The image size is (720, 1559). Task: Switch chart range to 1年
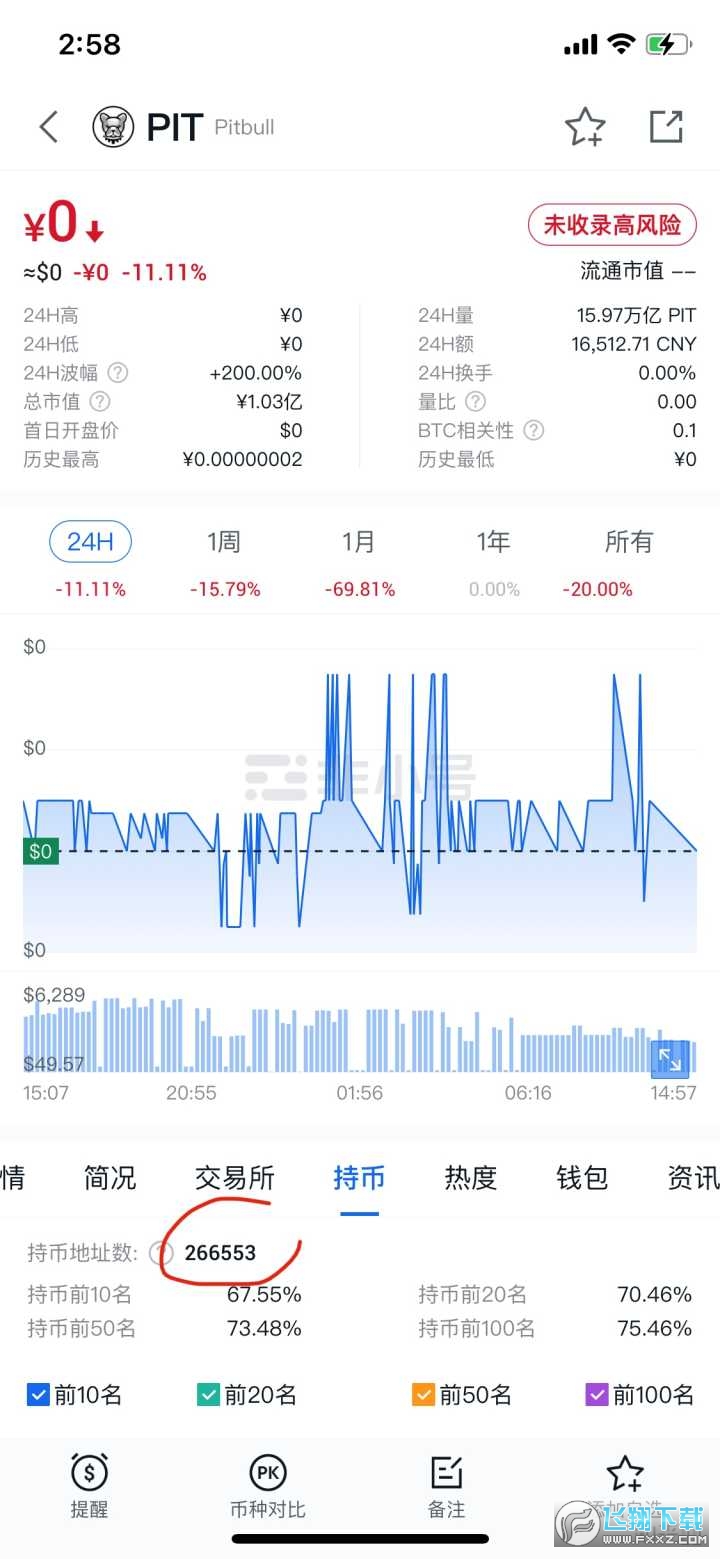click(x=494, y=542)
